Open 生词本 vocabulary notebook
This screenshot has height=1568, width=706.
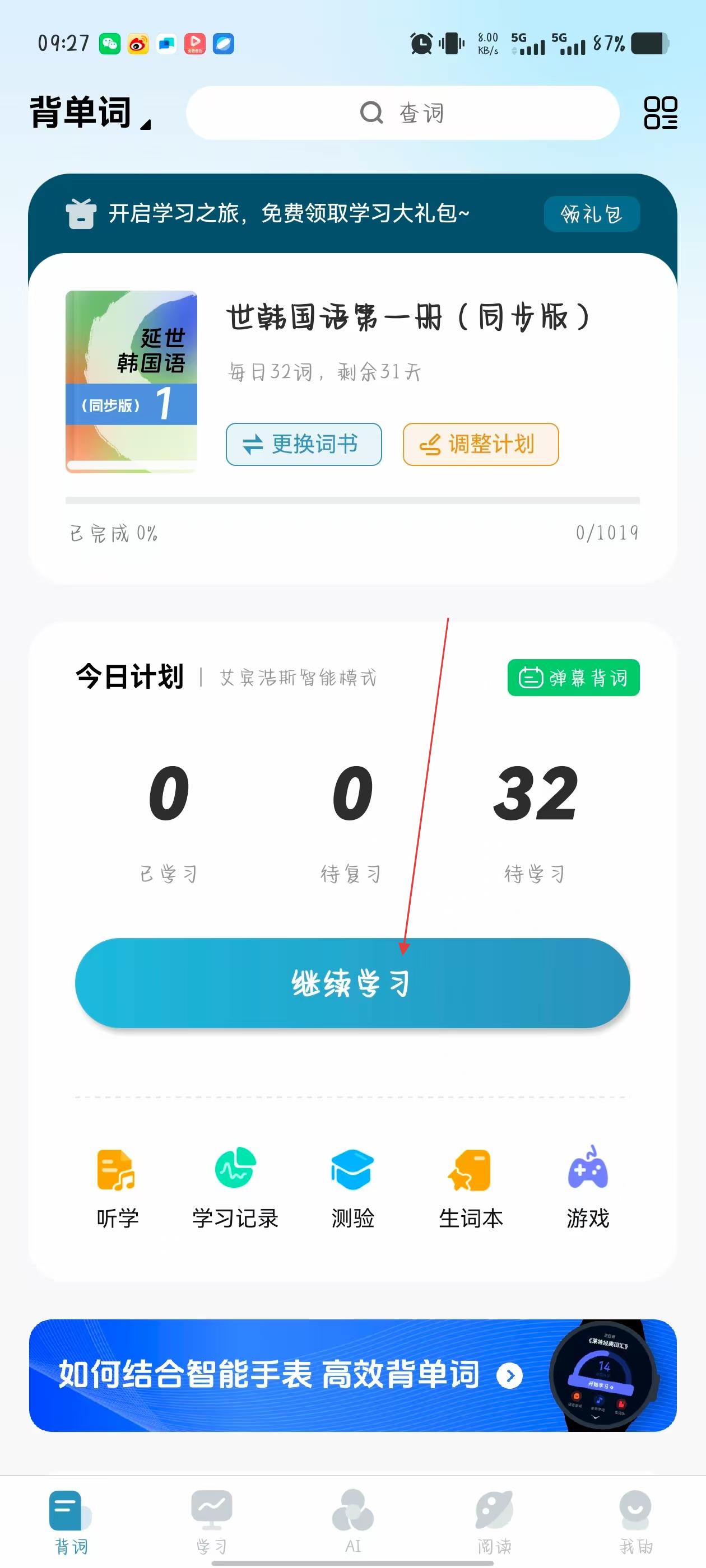(x=470, y=1187)
